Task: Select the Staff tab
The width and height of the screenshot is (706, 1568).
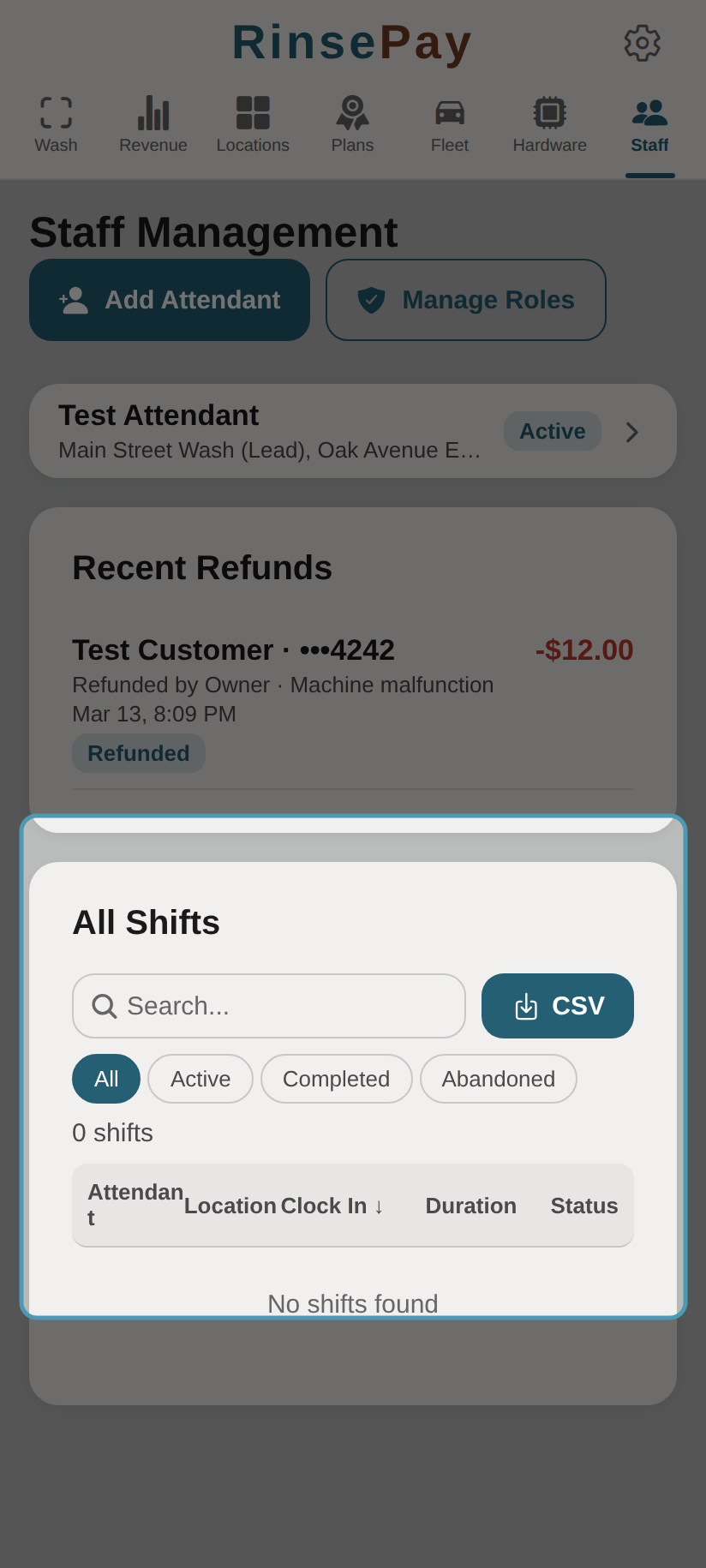Action: [649, 125]
